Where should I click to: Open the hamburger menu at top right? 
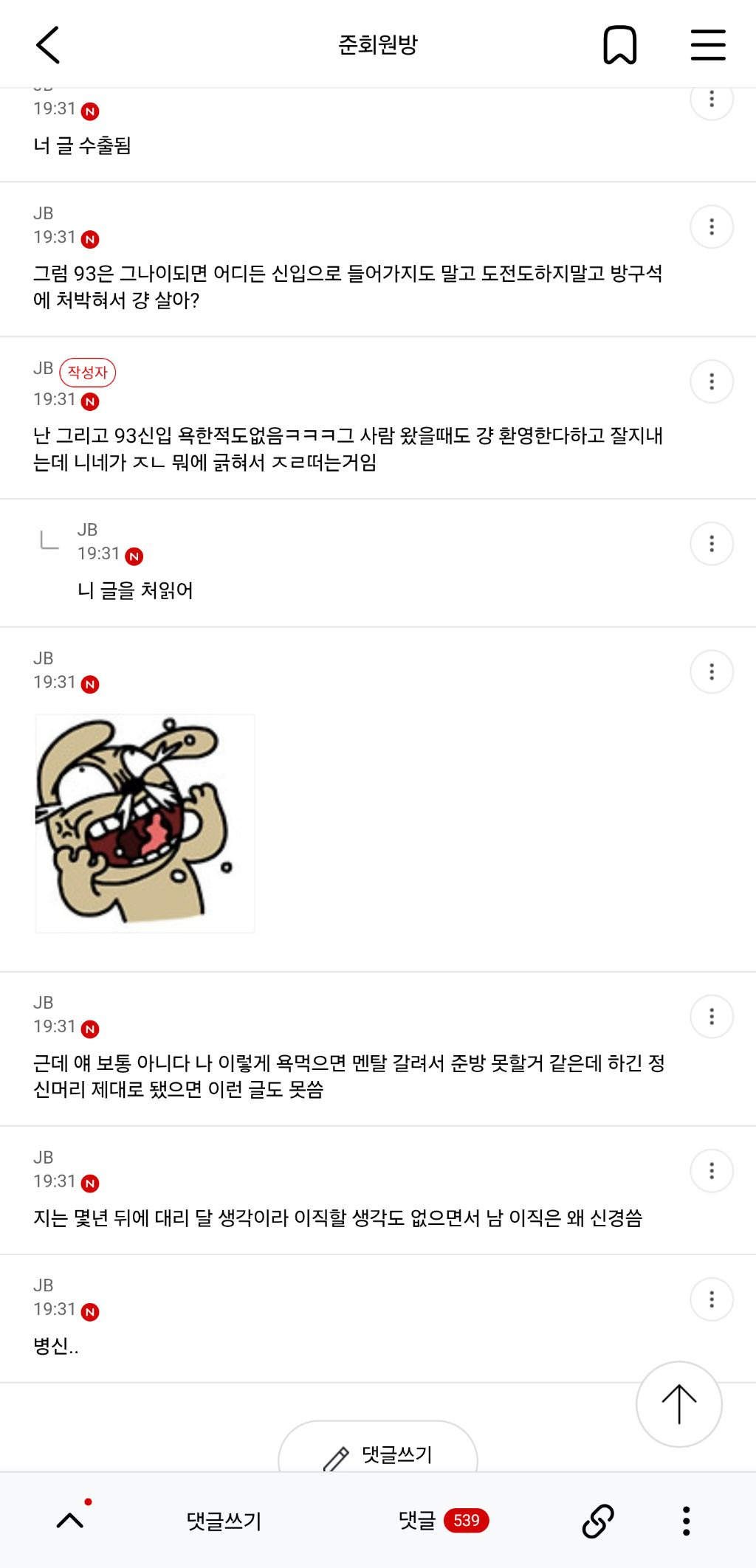point(707,44)
